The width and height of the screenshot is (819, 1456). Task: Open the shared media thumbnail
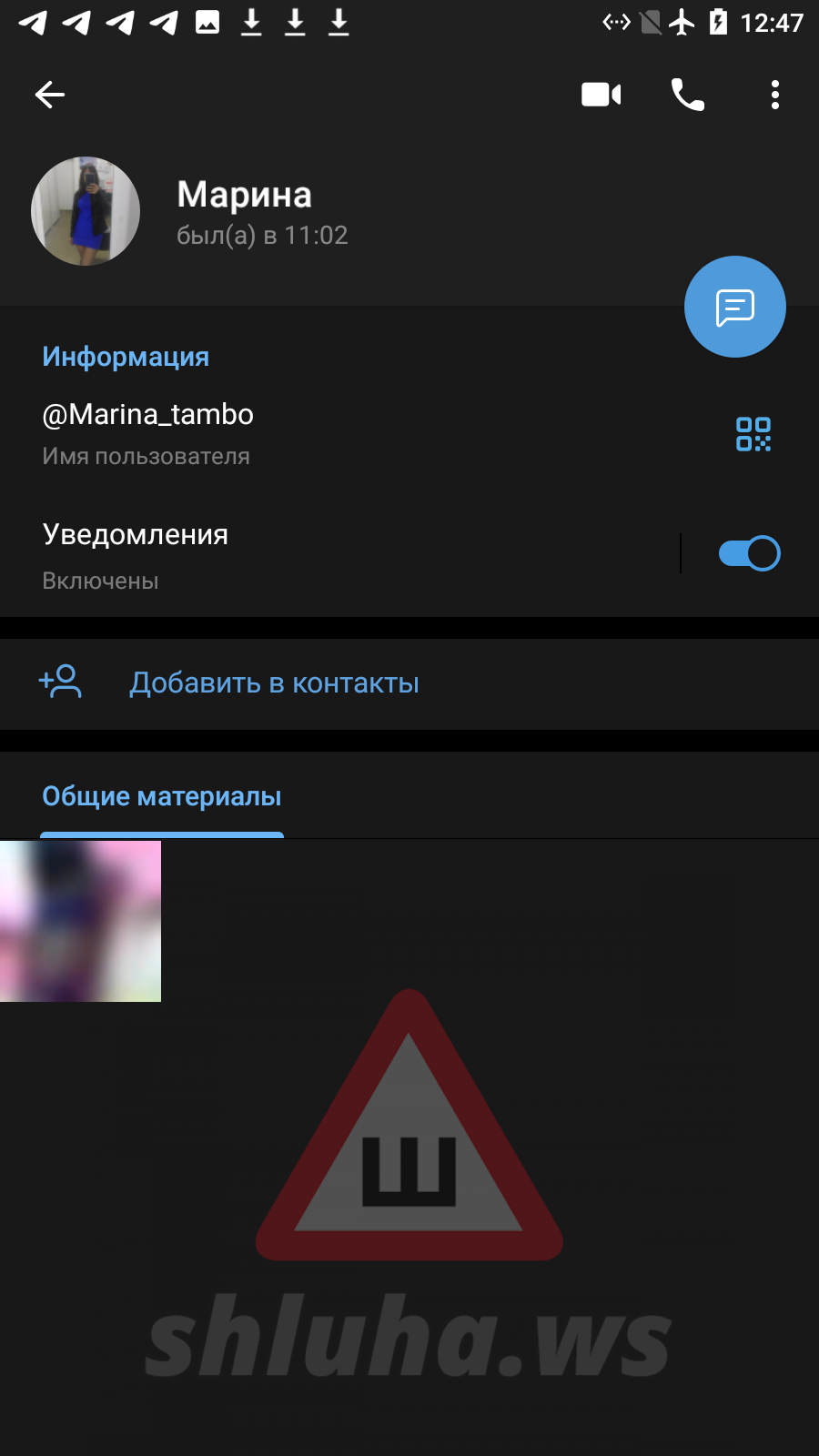(x=80, y=921)
